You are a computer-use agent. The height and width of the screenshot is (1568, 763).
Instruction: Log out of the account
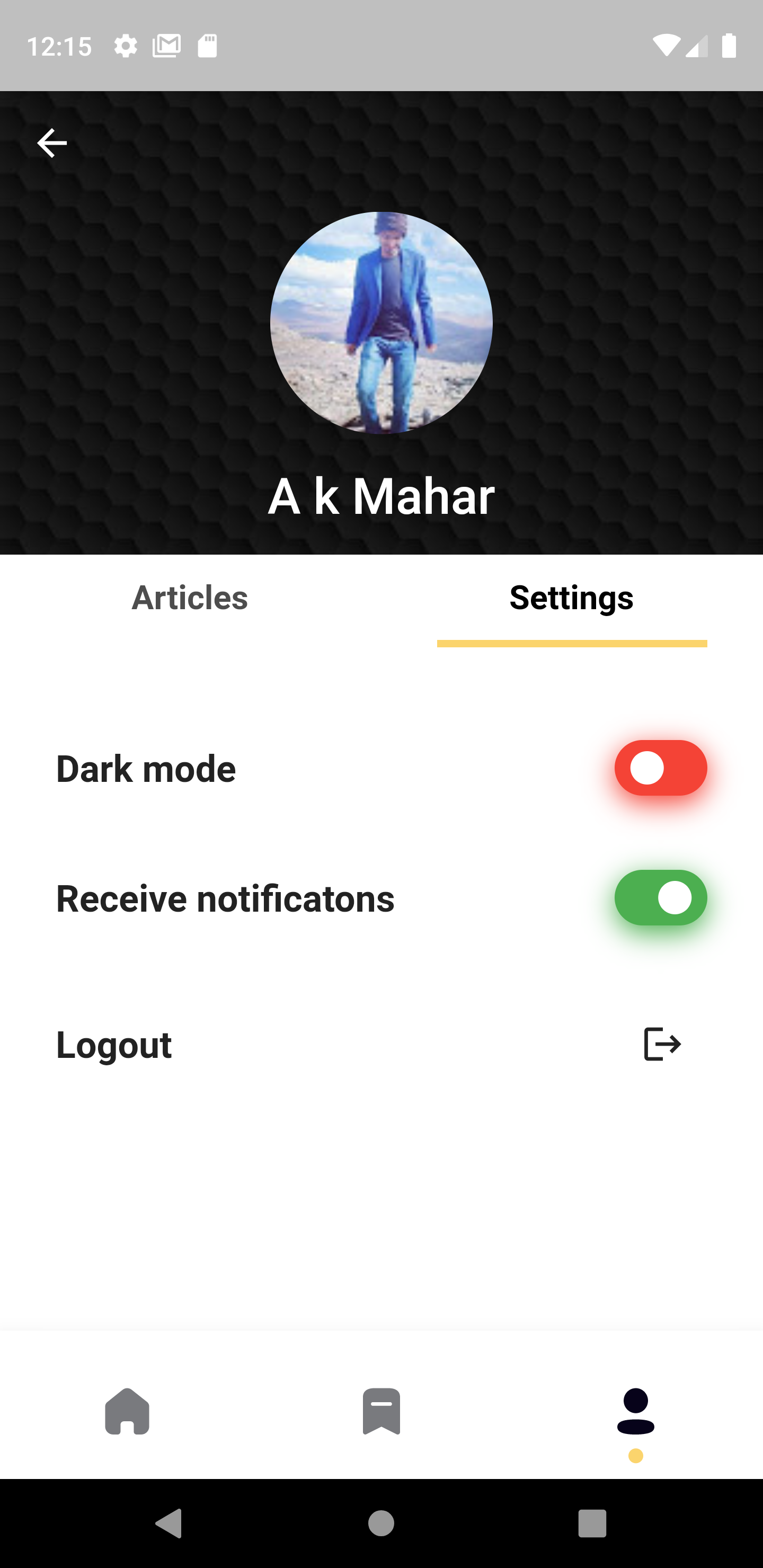pos(661,1044)
